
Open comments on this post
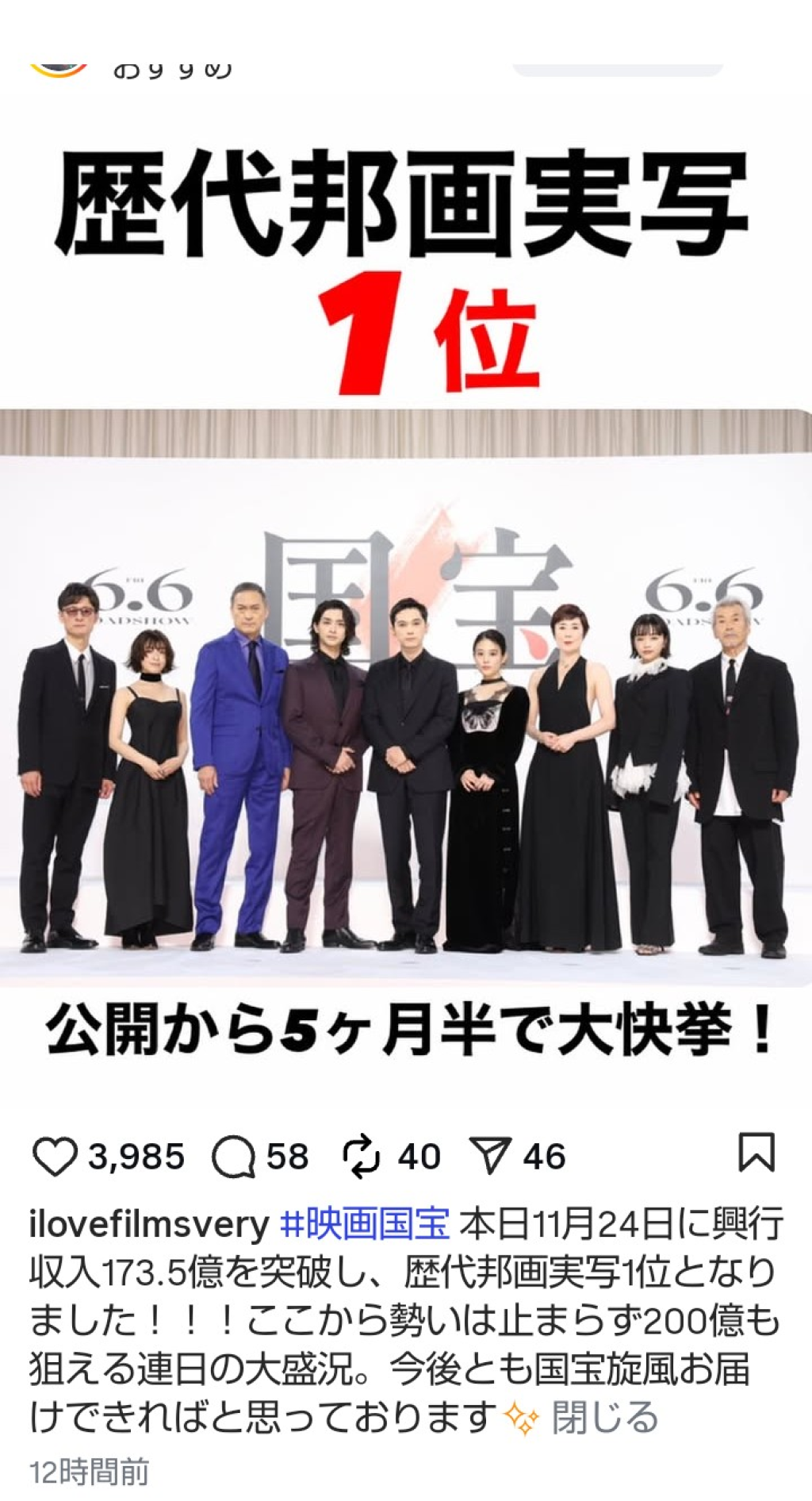pyautogui.click(x=233, y=1157)
